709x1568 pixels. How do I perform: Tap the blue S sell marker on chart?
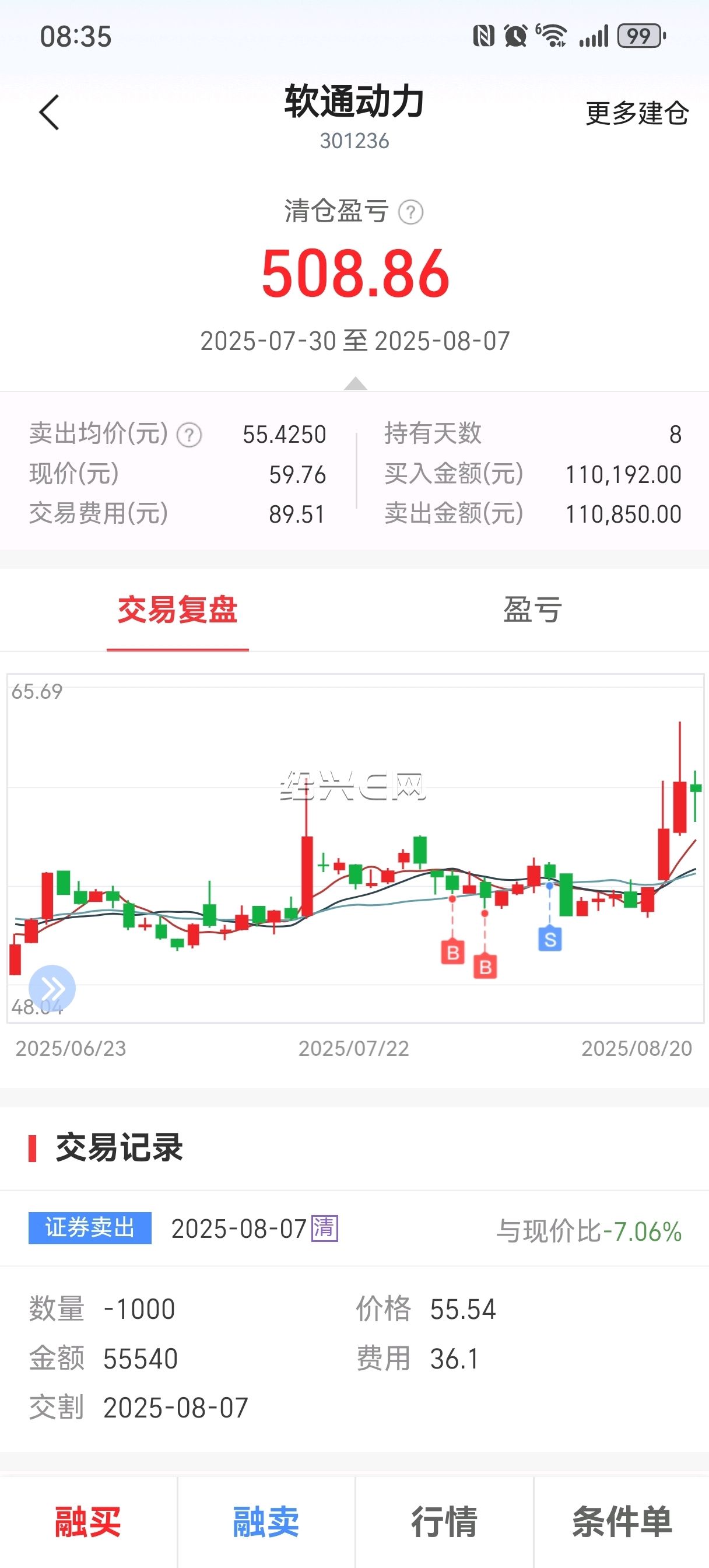[550, 939]
